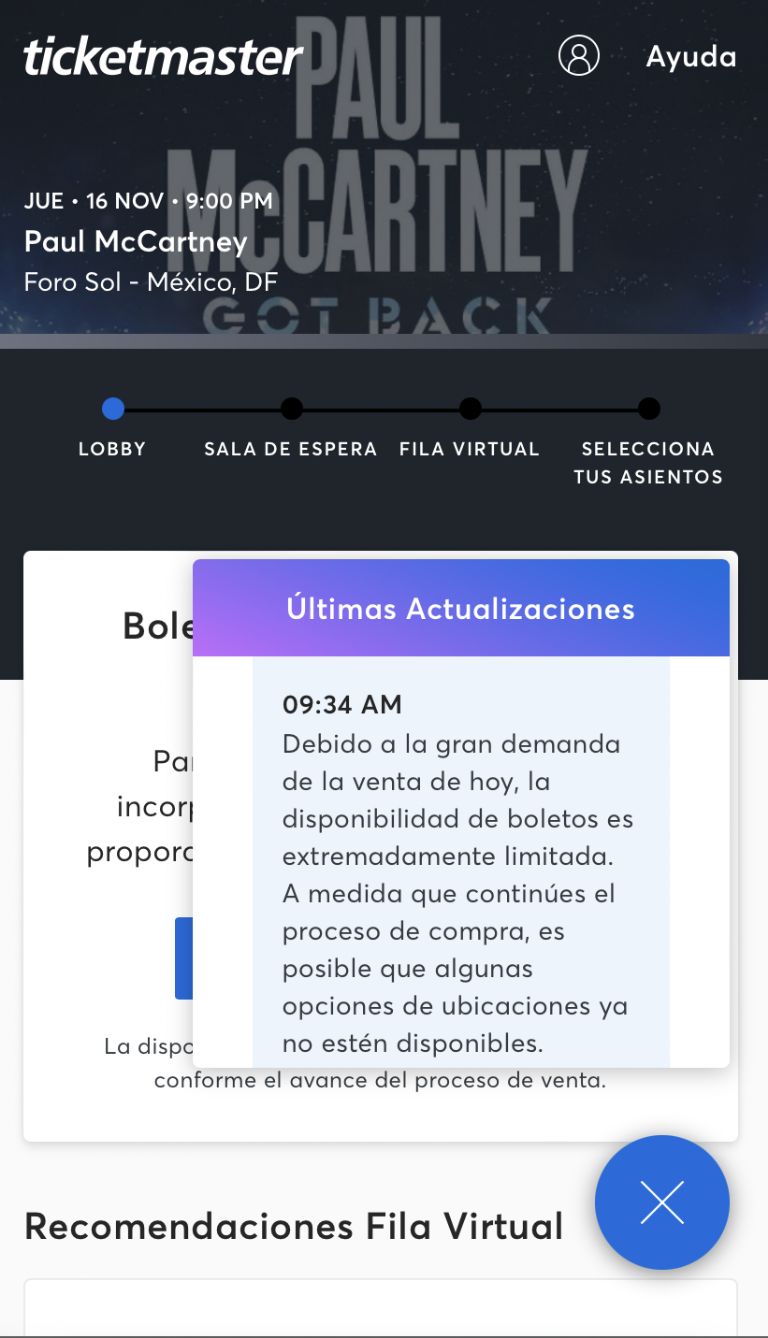Image resolution: width=768 pixels, height=1338 pixels.
Task: Click the blue button behind the popup
Action: (x=184, y=958)
